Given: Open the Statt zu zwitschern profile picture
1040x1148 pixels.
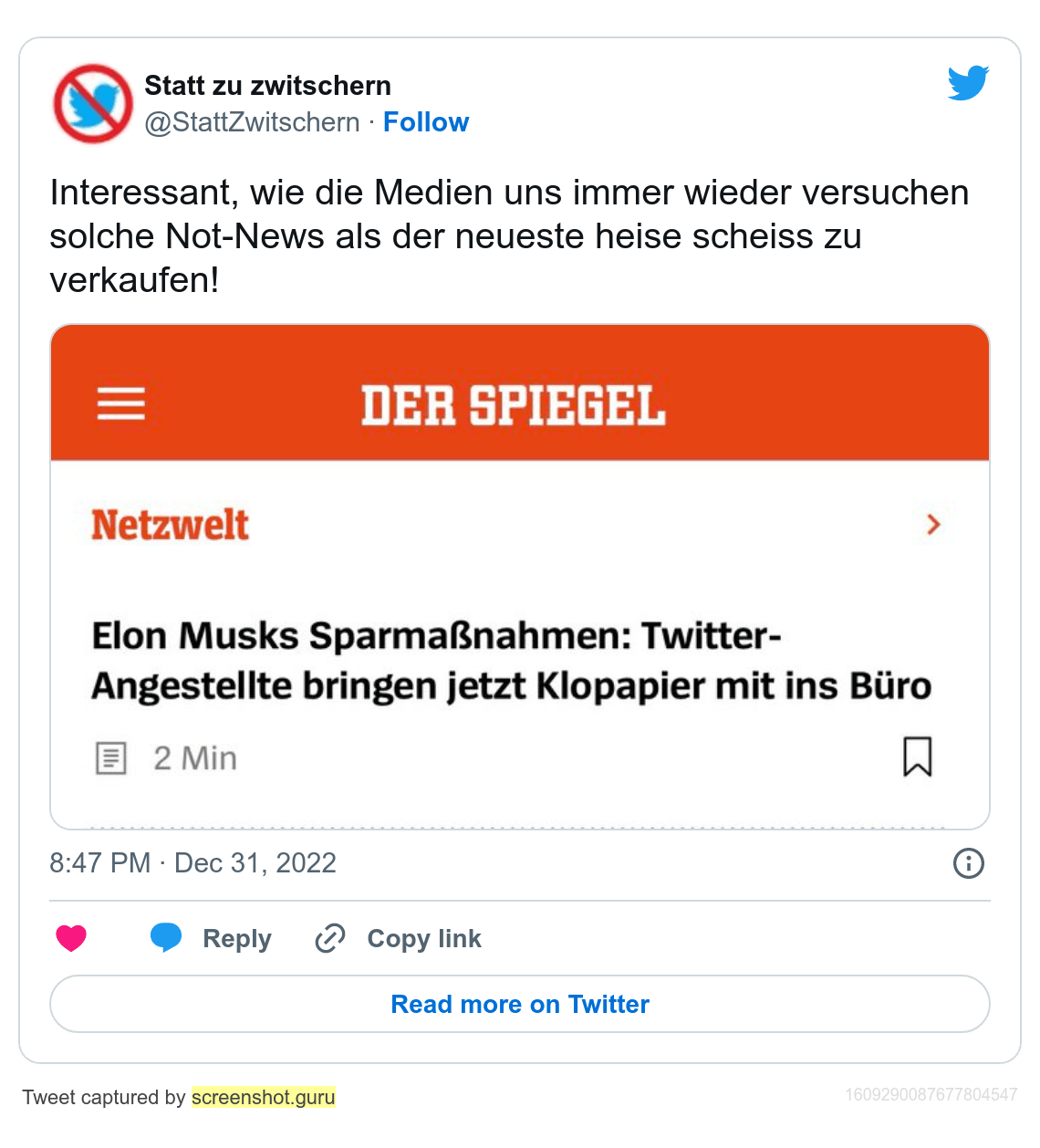Looking at the screenshot, I should click(x=93, y=104).
